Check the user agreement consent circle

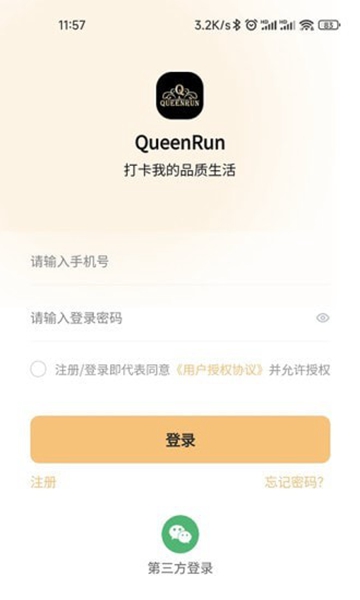pos(38,370)
